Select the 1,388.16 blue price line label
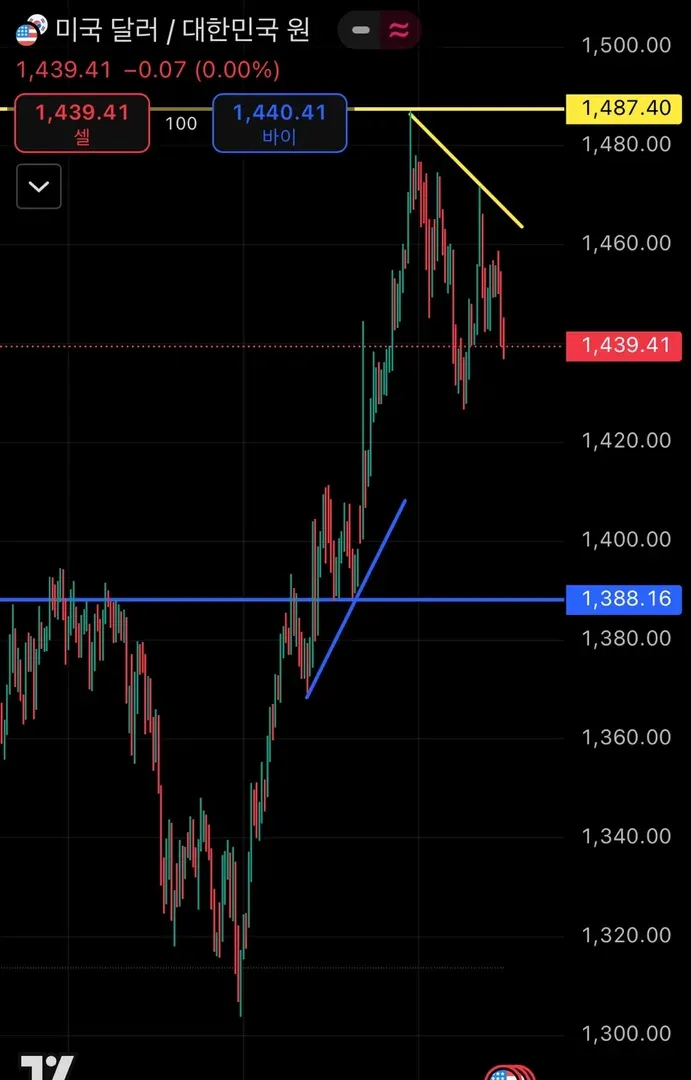This screenshot has width=691, height=1080. click(x=623, y=600)
